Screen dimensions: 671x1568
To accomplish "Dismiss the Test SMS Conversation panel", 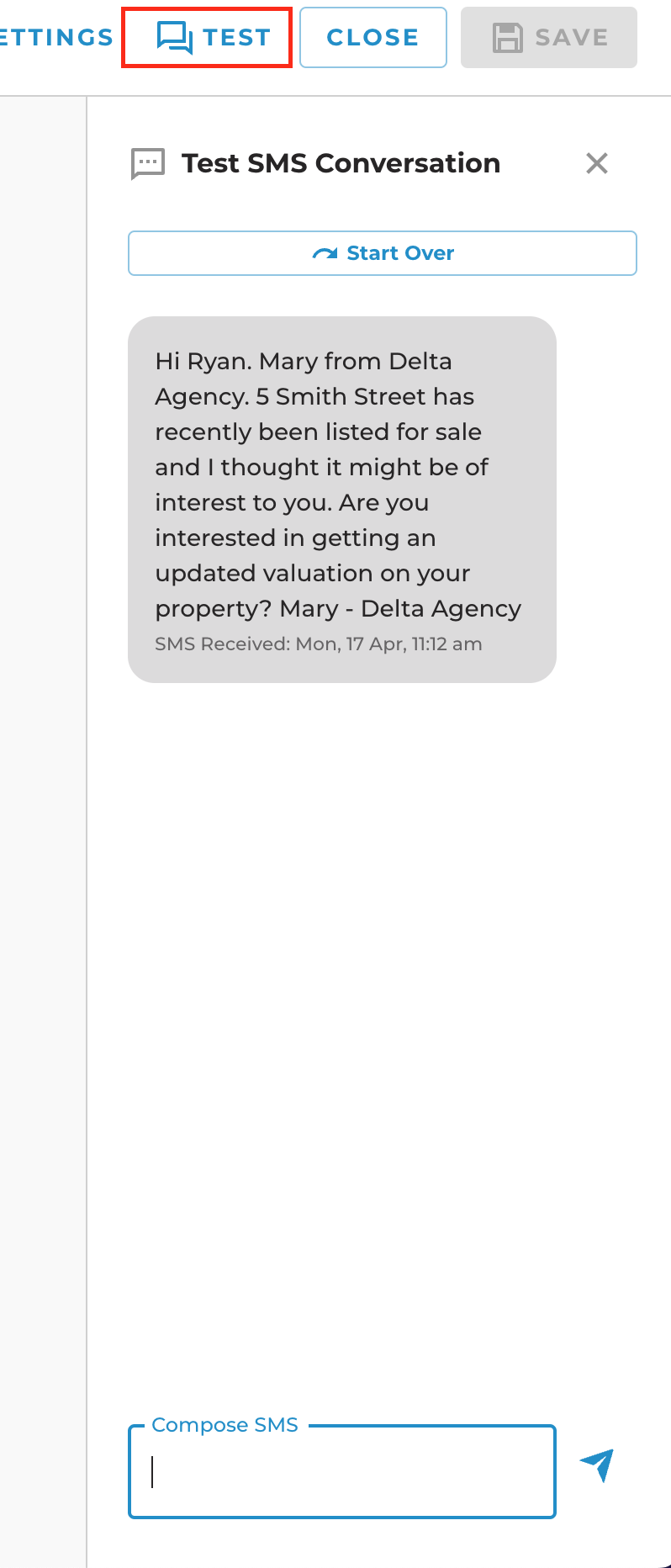I will [x=596, y=163].
